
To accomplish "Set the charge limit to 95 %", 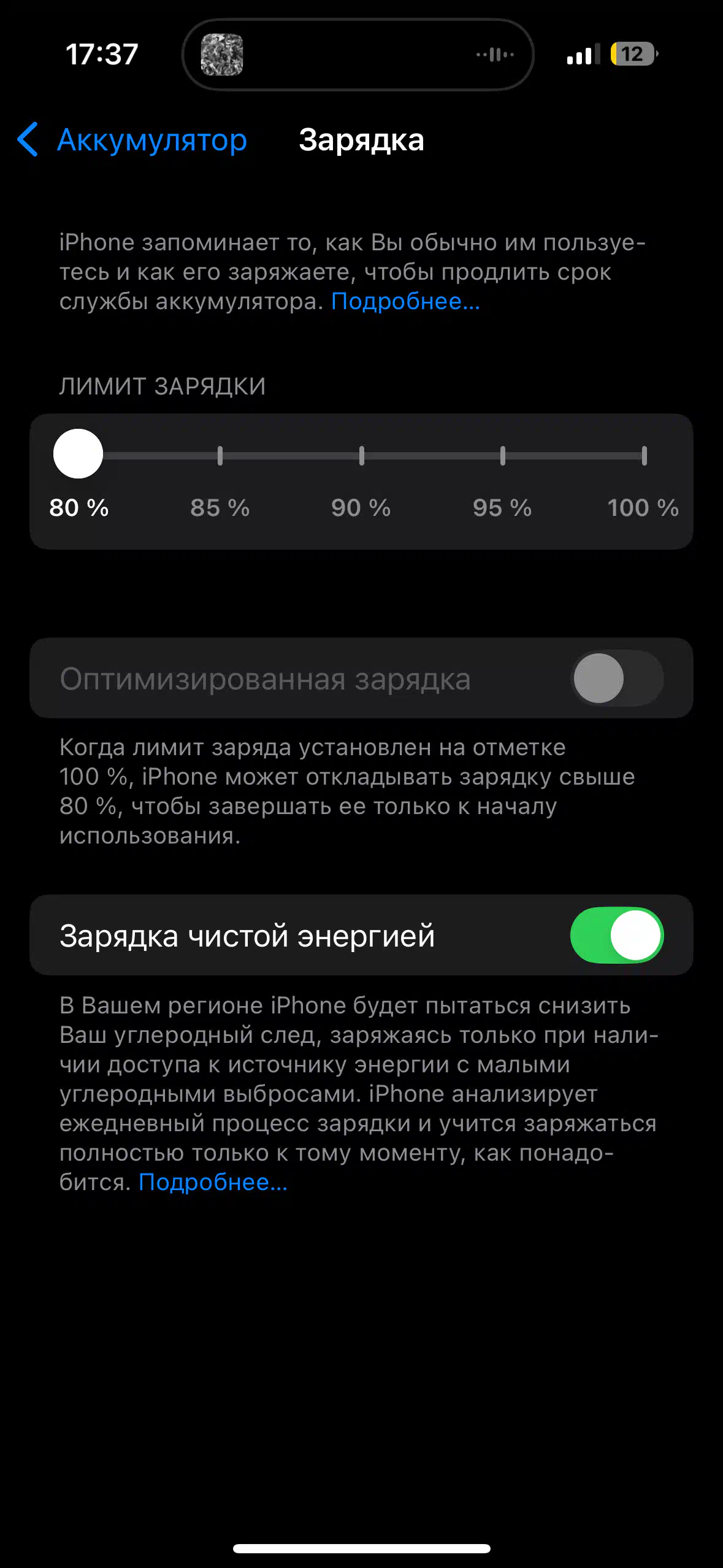I will coord(503,456).
